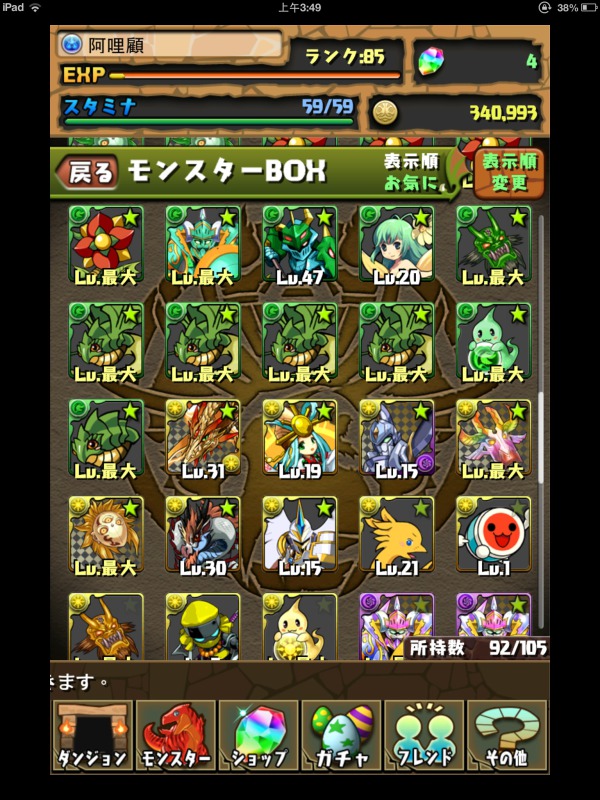This screenshot has width=600, height=800.
Task: Go to the ガチャ tab
Action: (x=341, y=735)
